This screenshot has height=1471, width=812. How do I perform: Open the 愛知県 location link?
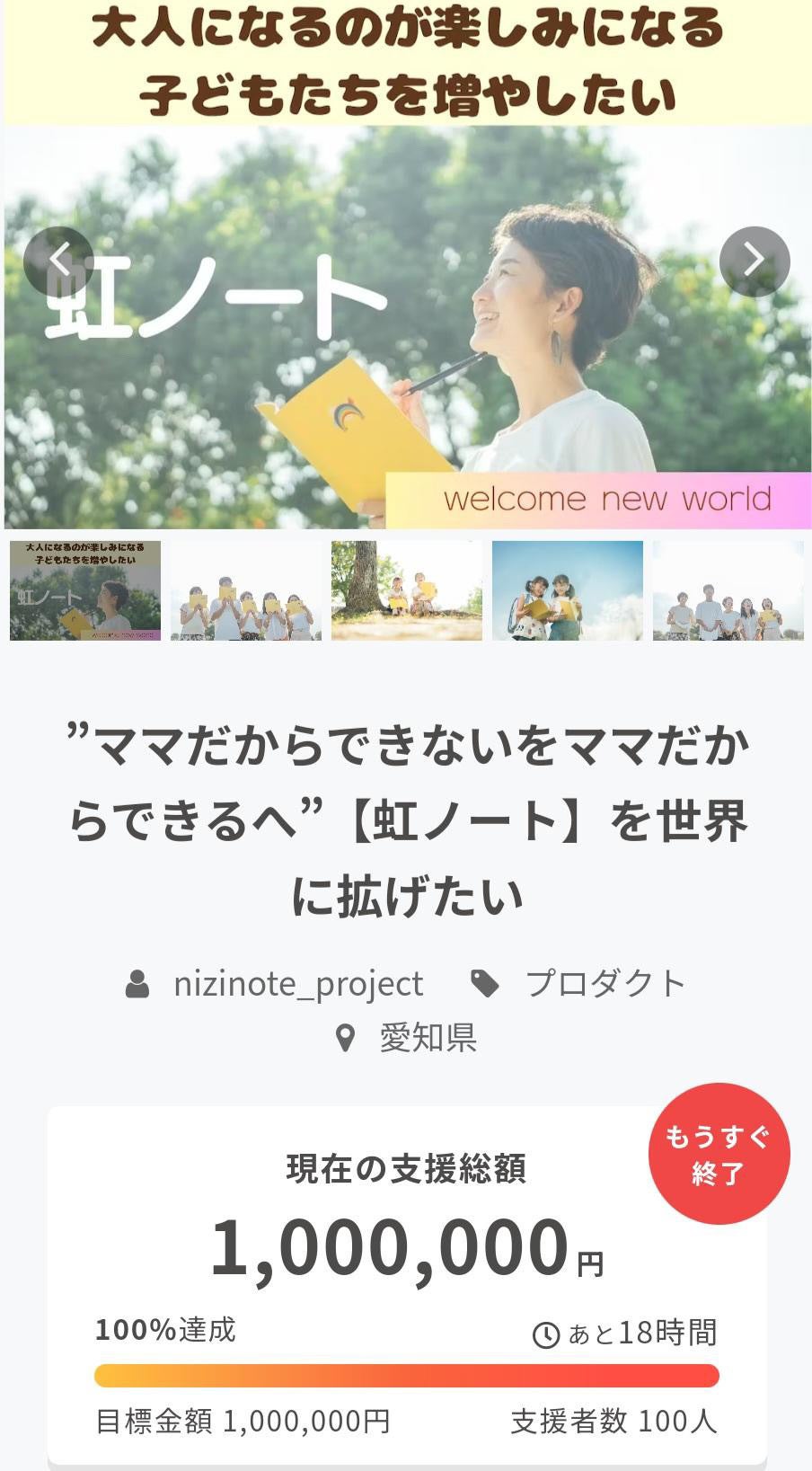[428, 1038]
